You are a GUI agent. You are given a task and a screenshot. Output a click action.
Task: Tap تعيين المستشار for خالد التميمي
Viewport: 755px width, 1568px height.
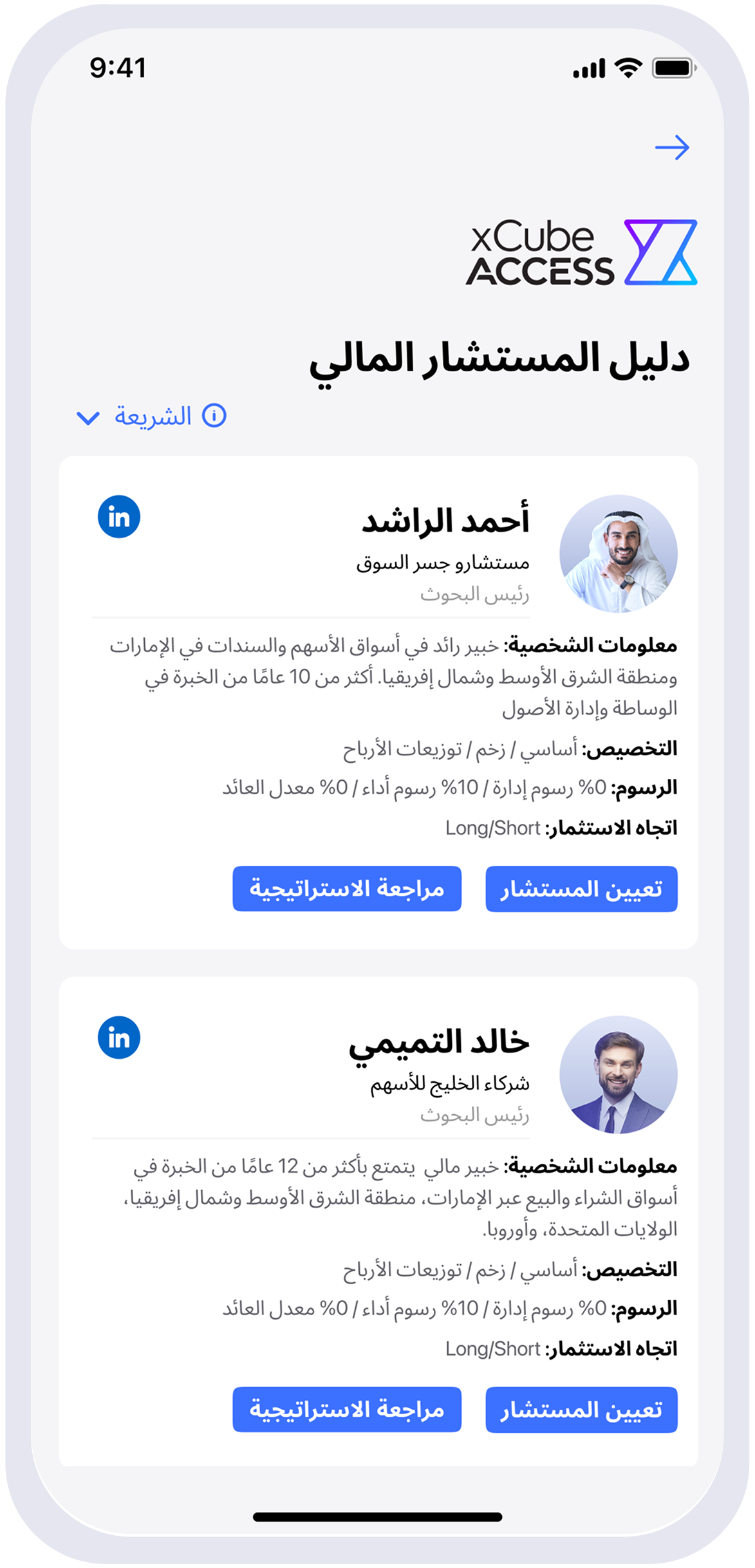click(581, 1410)
